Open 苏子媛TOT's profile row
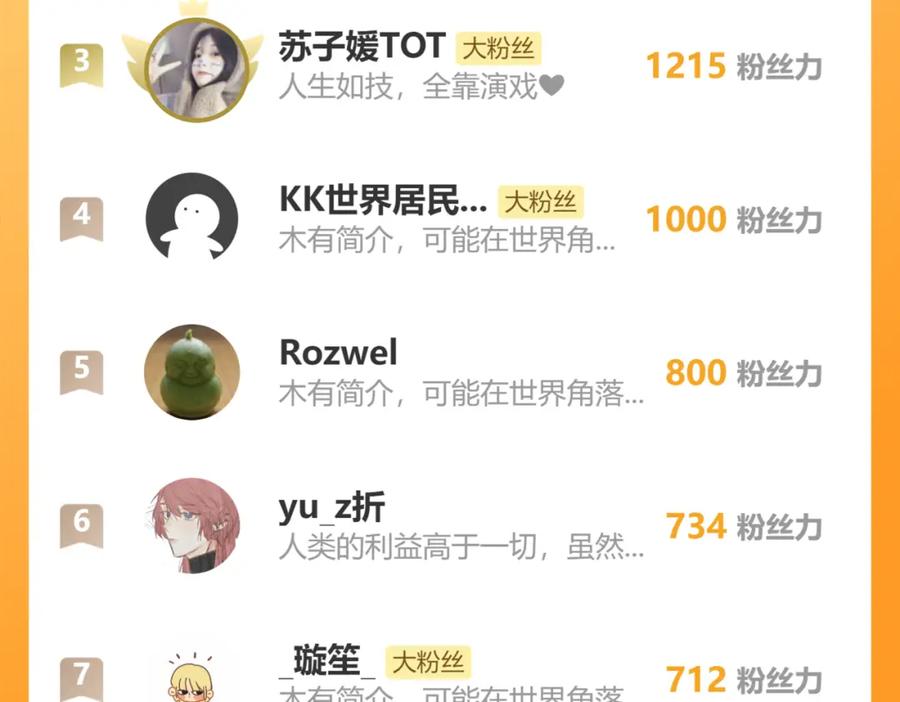Screen dimensions: 900x702 [x=449, y=65]
